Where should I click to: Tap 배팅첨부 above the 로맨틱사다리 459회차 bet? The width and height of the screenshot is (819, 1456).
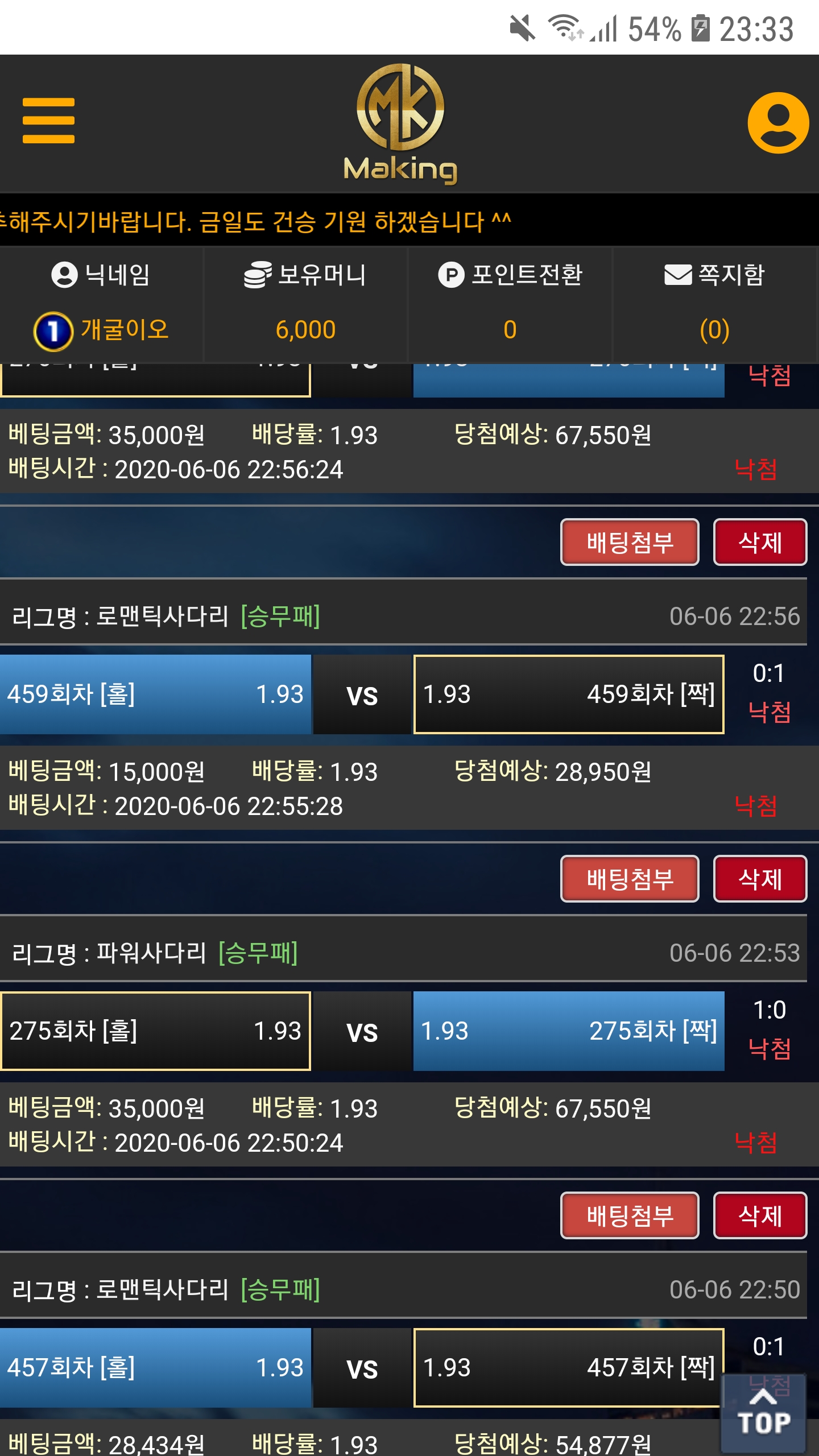[x=630, y=542]
